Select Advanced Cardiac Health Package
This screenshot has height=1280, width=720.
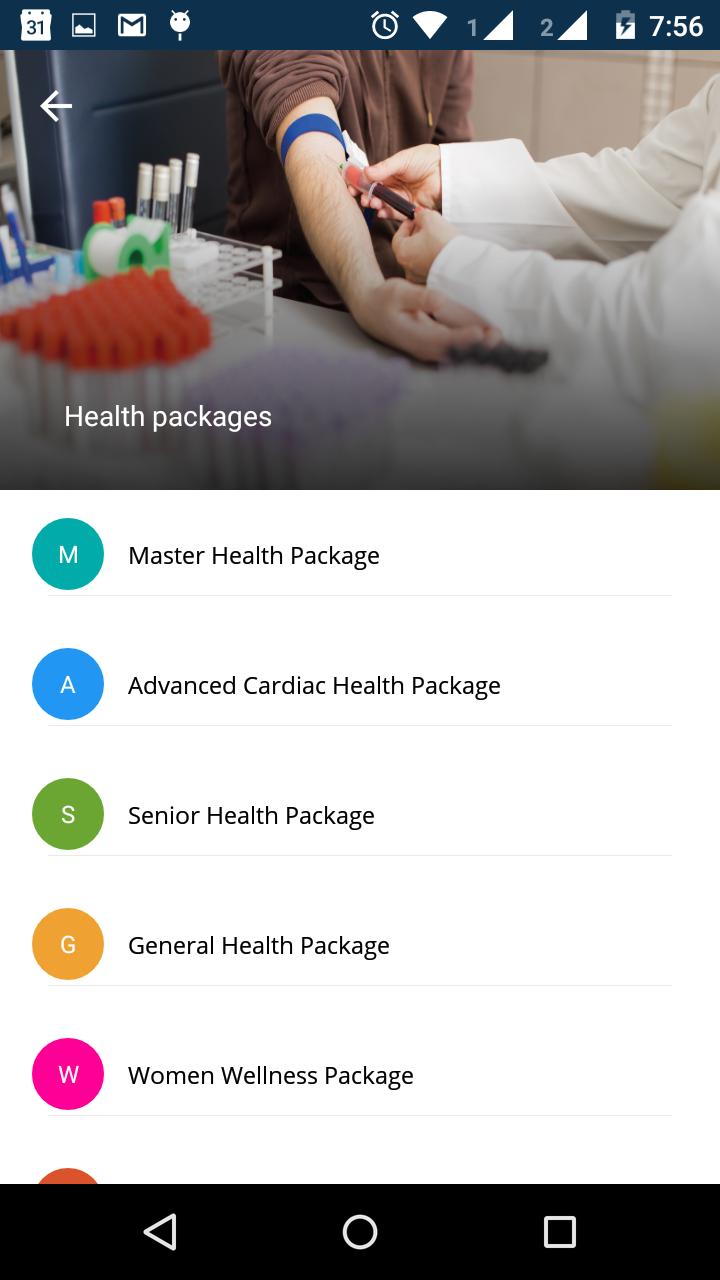(314, 686)
